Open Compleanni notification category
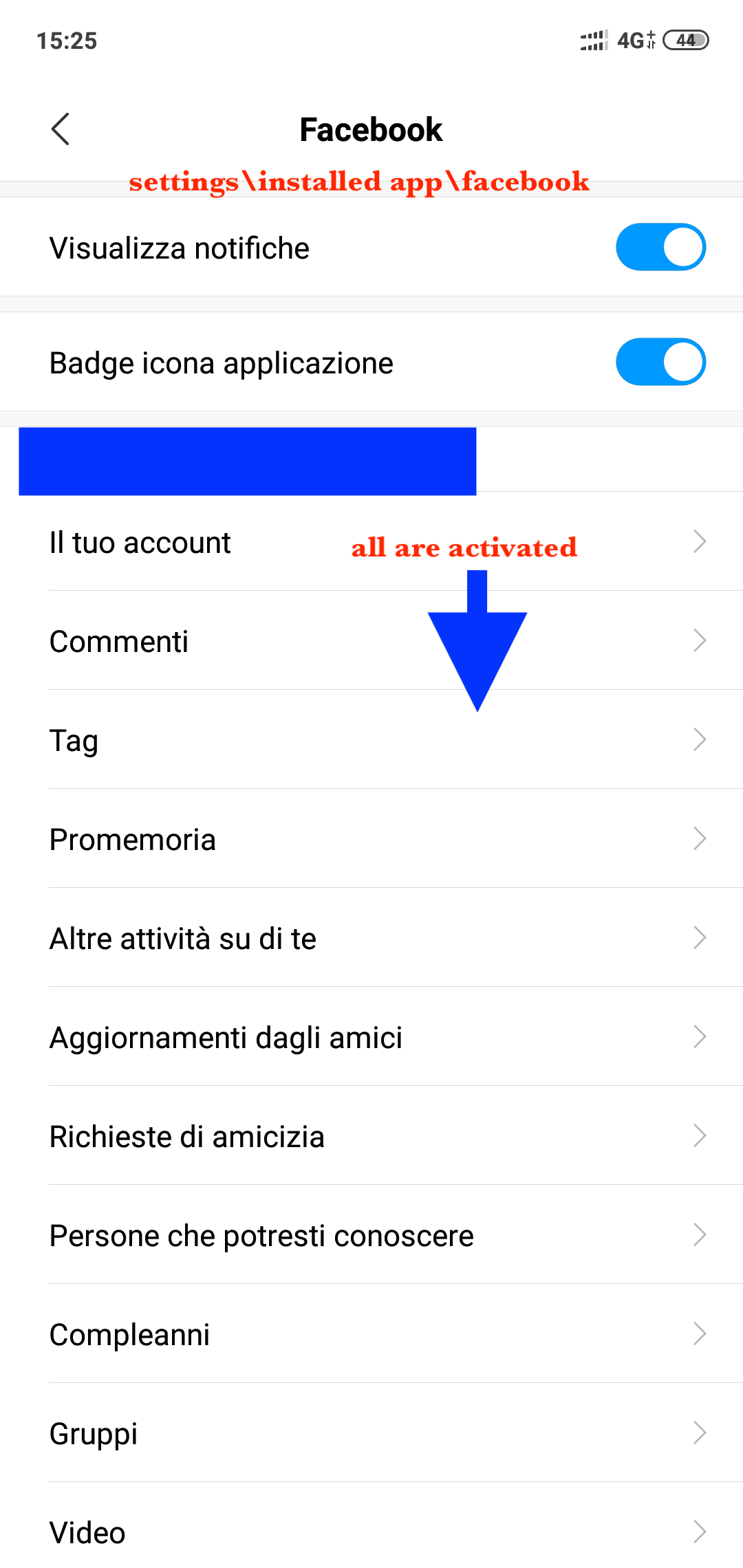Image resolution: width=743 pixels, height=1568 pixels. click(371, 1333)
